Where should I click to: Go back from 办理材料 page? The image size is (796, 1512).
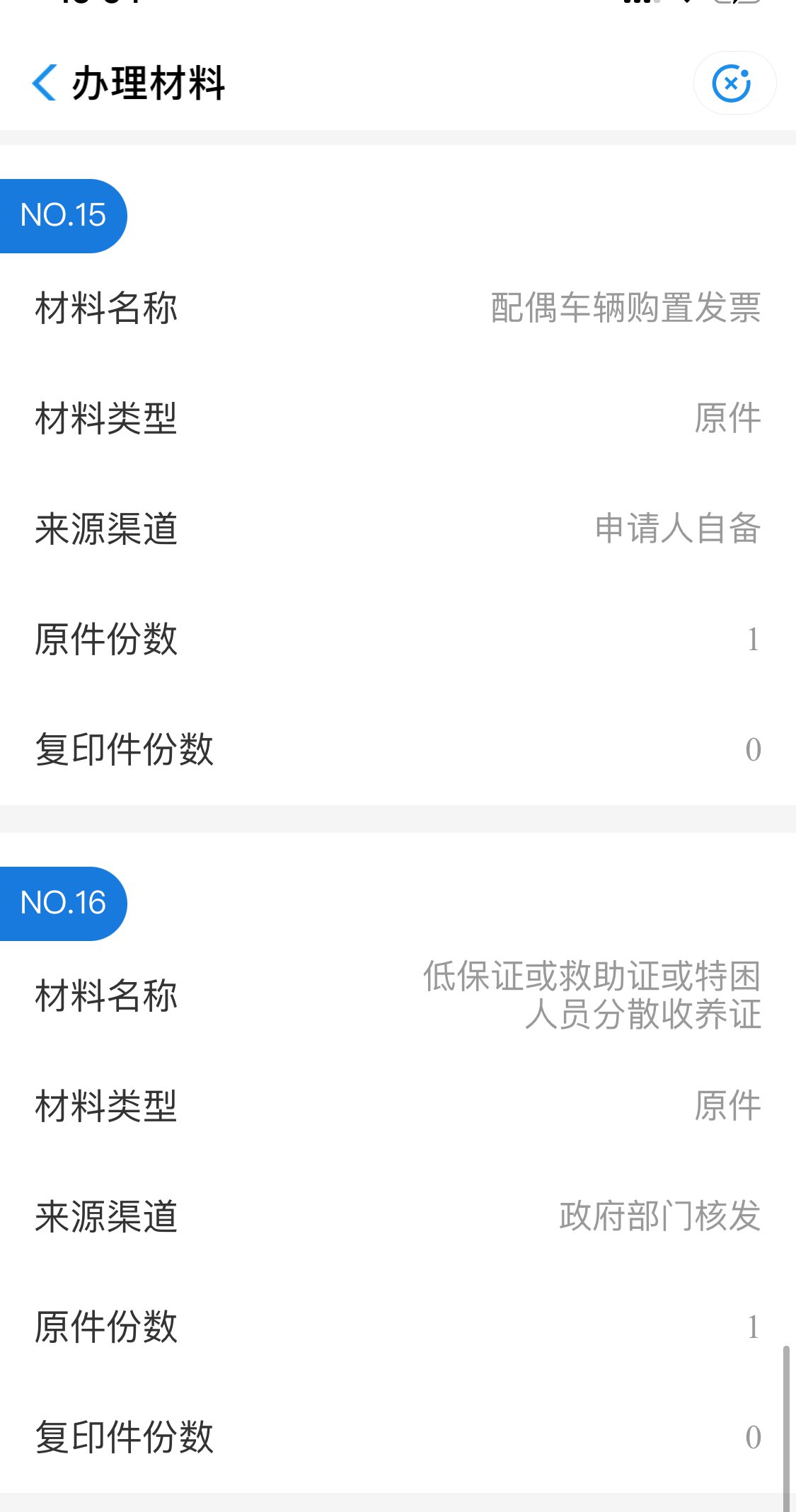[44, 83]
